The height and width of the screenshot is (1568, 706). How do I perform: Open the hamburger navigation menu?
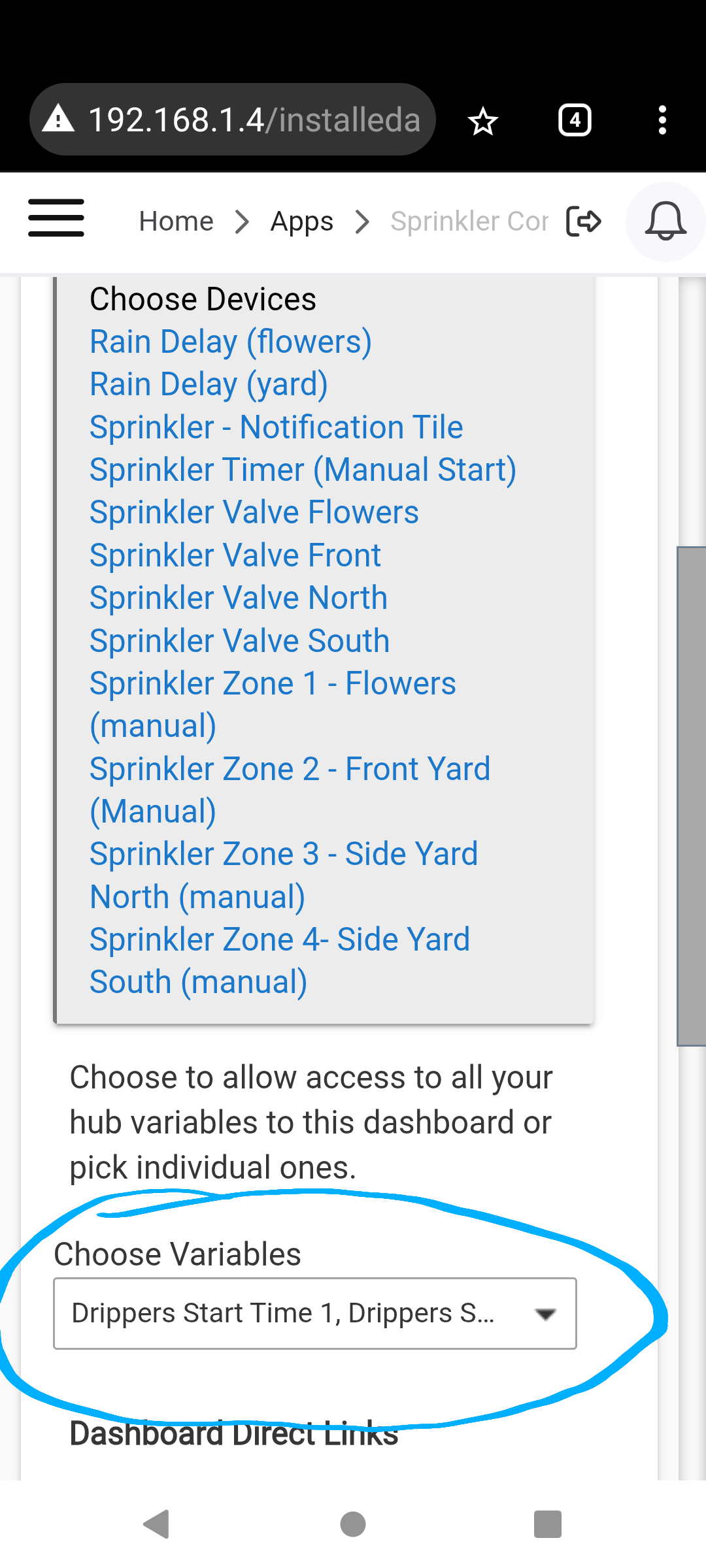56,218
